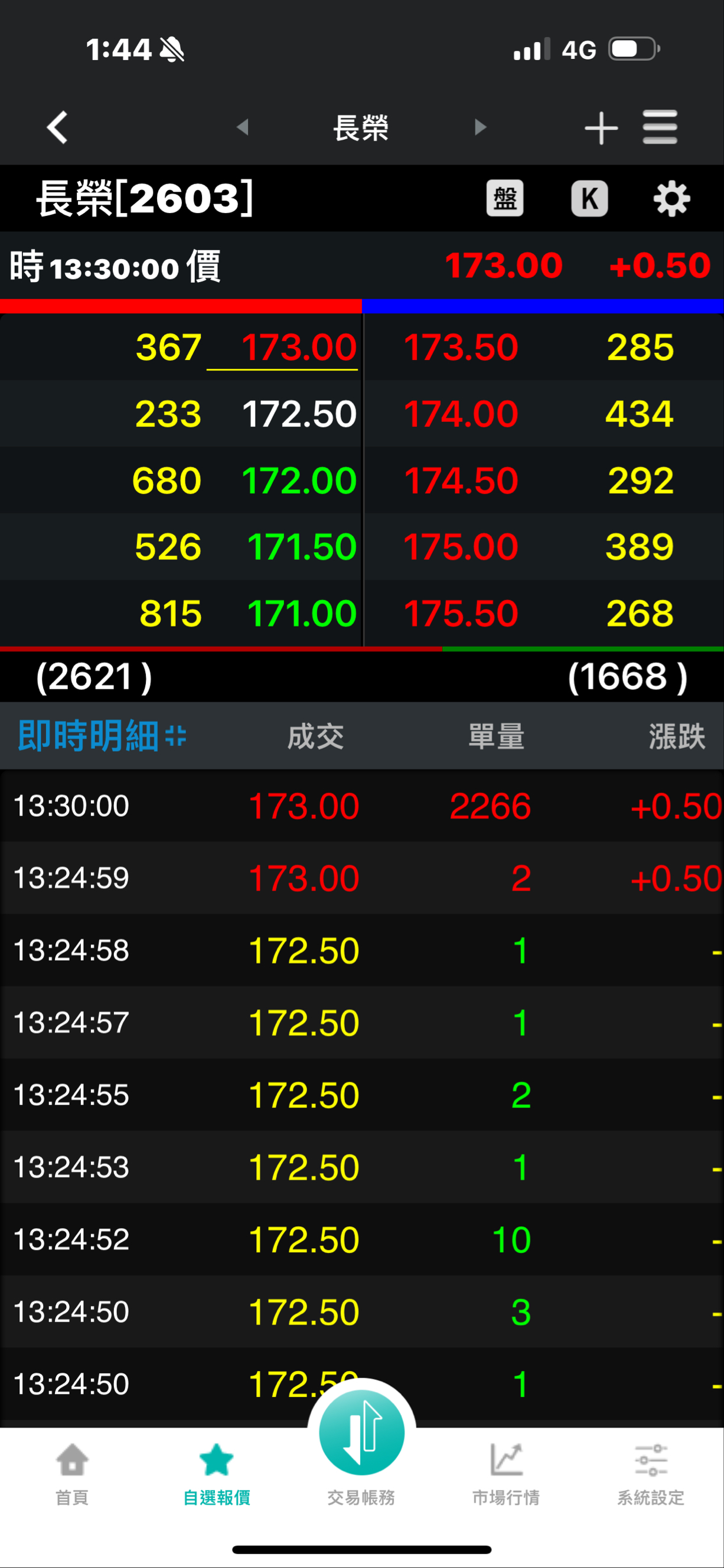The height and width of the screenshot is (1568, 724).
Task: Select ask price 173.50 in order book
Action: point(461,347)
